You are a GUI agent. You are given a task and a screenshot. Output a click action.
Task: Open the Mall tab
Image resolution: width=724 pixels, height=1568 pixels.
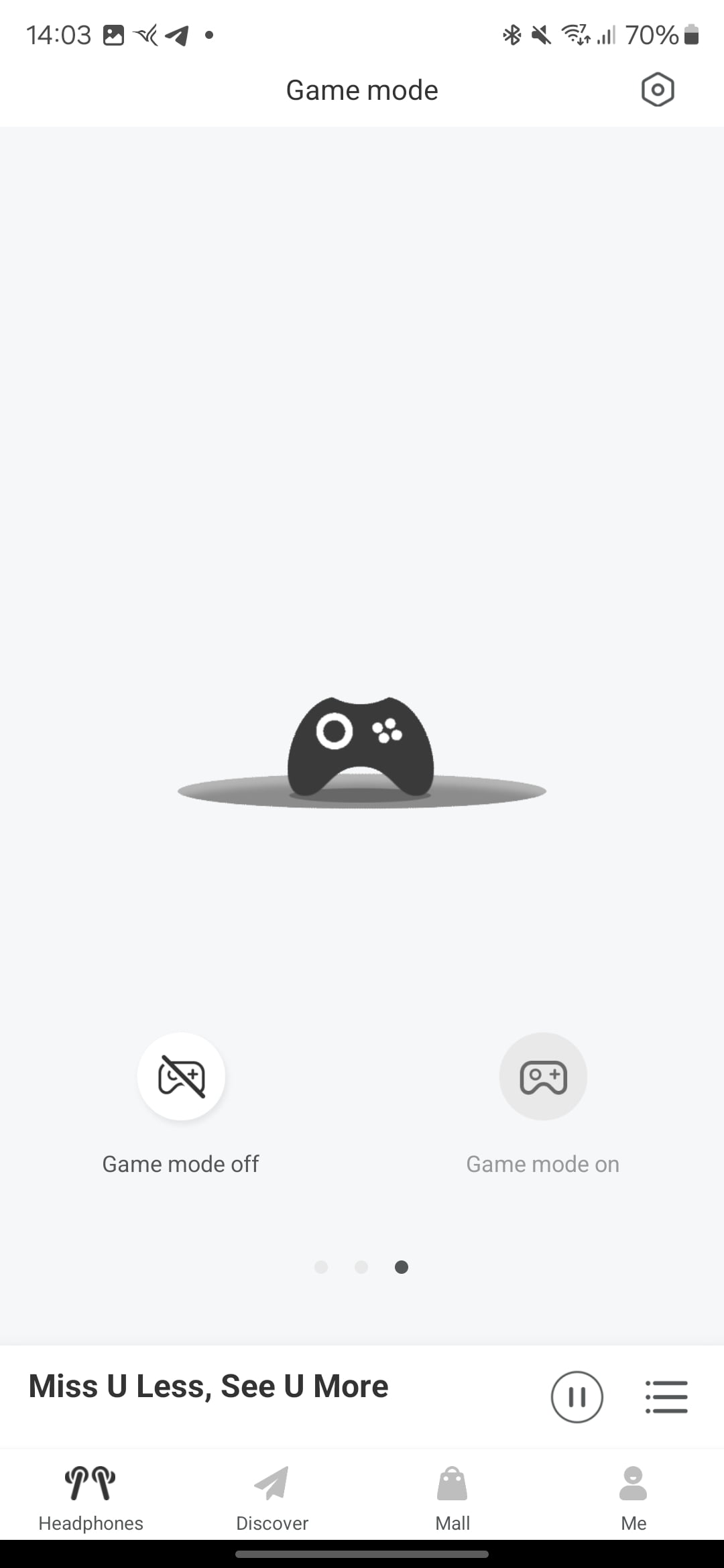click(x=452, y=1493)
